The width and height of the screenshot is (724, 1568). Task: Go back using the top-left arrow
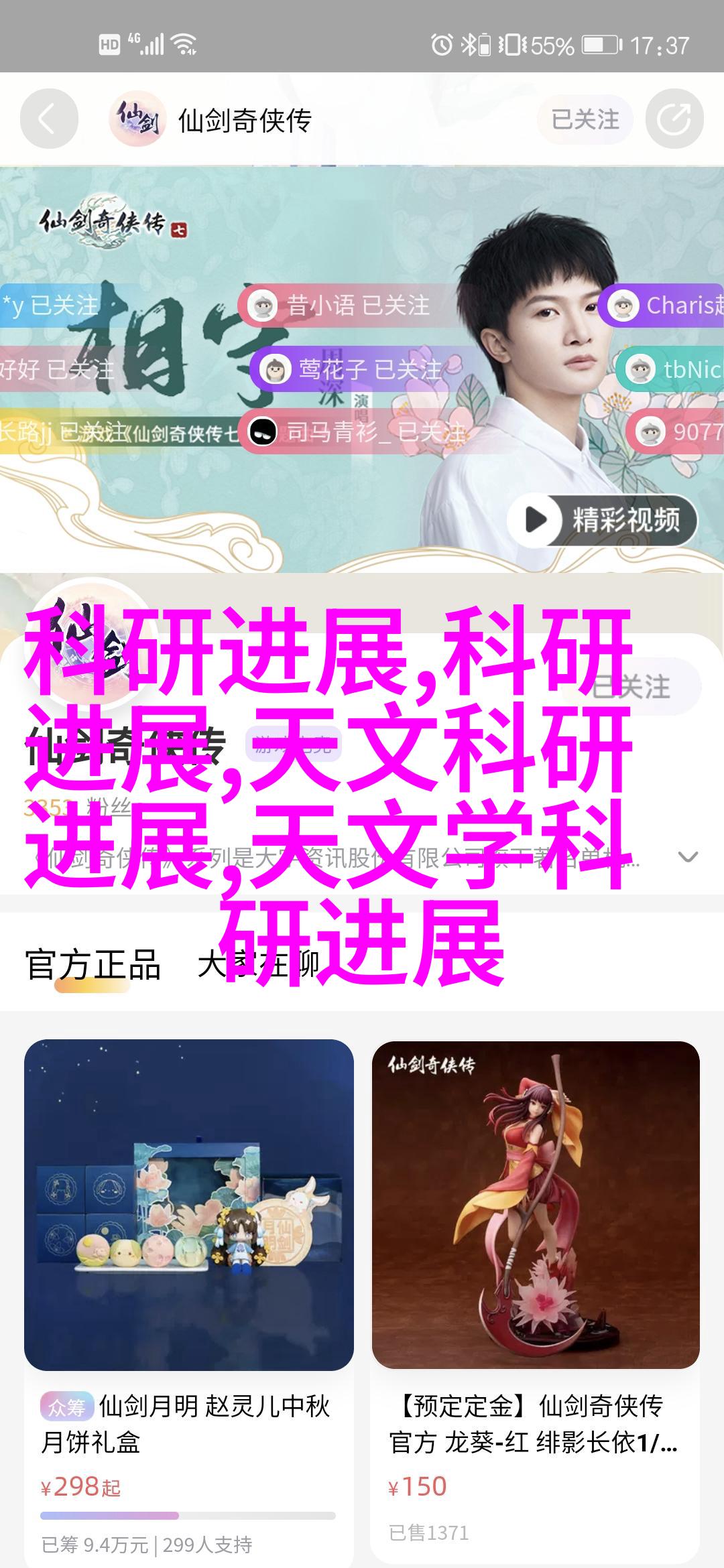click(48, 119)
